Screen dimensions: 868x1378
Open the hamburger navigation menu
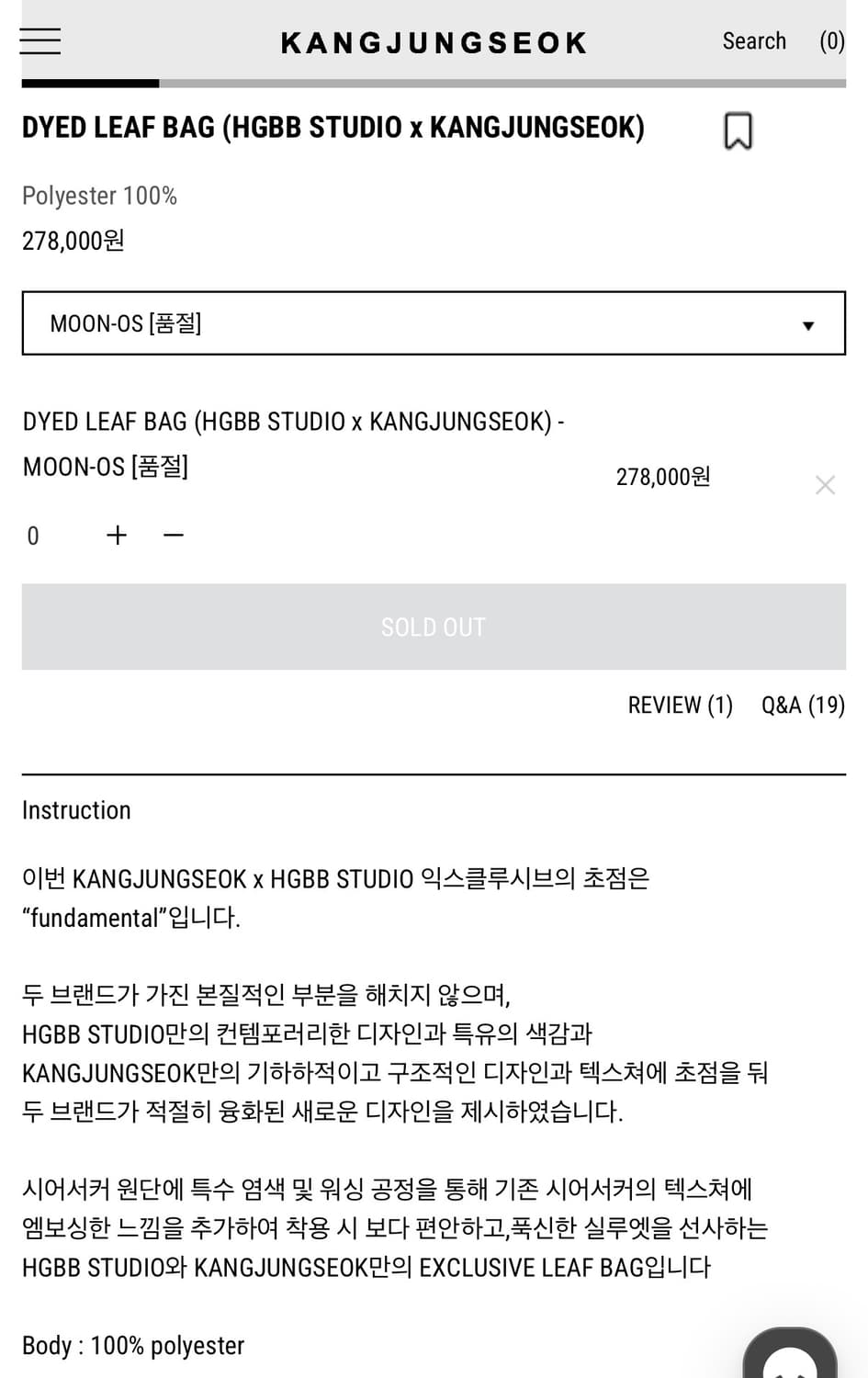tap(39, 41)
